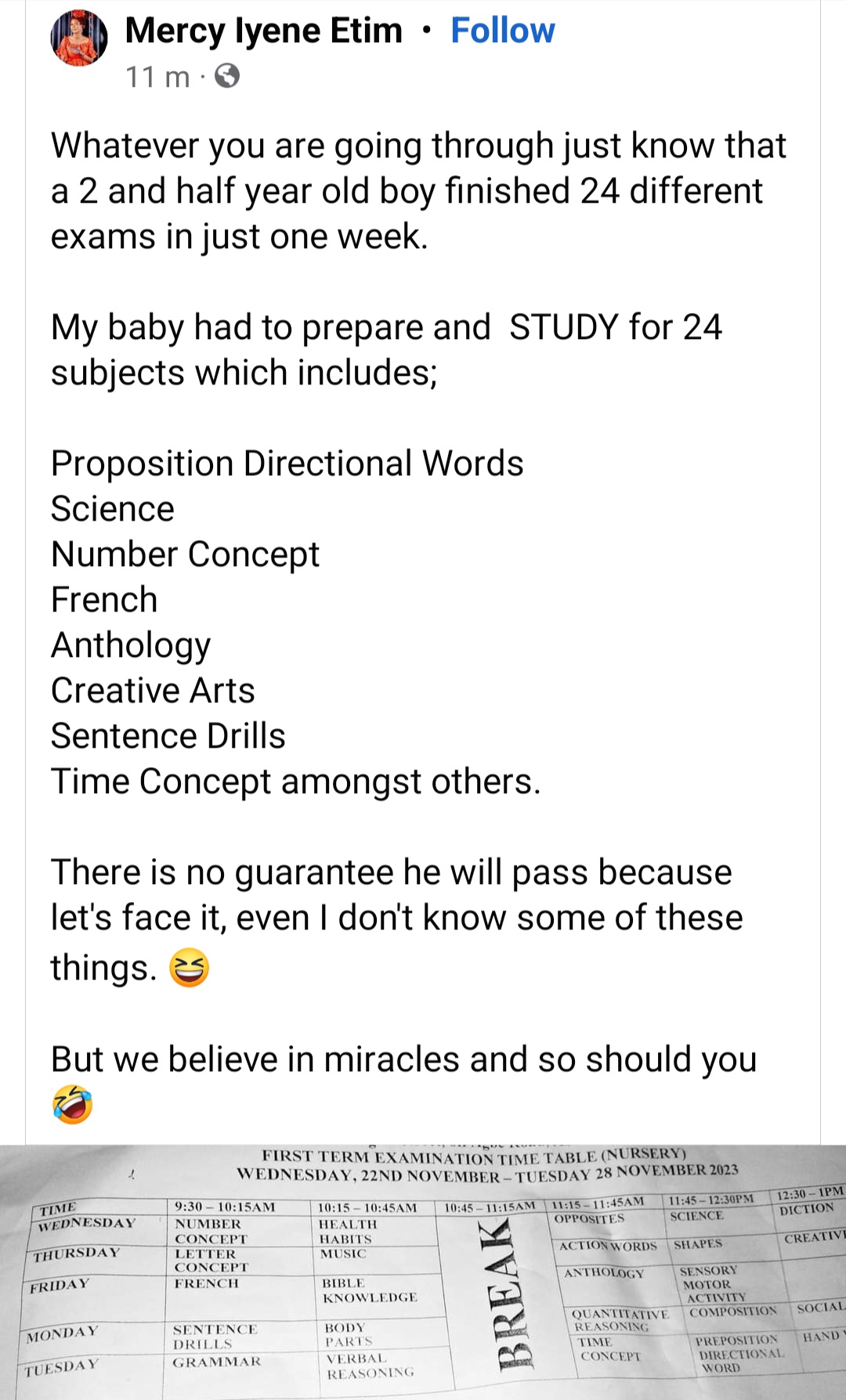The image size is (846, 1400).
Task: Click the laughing emoji after 'things'
Action: tap(188, 966)
